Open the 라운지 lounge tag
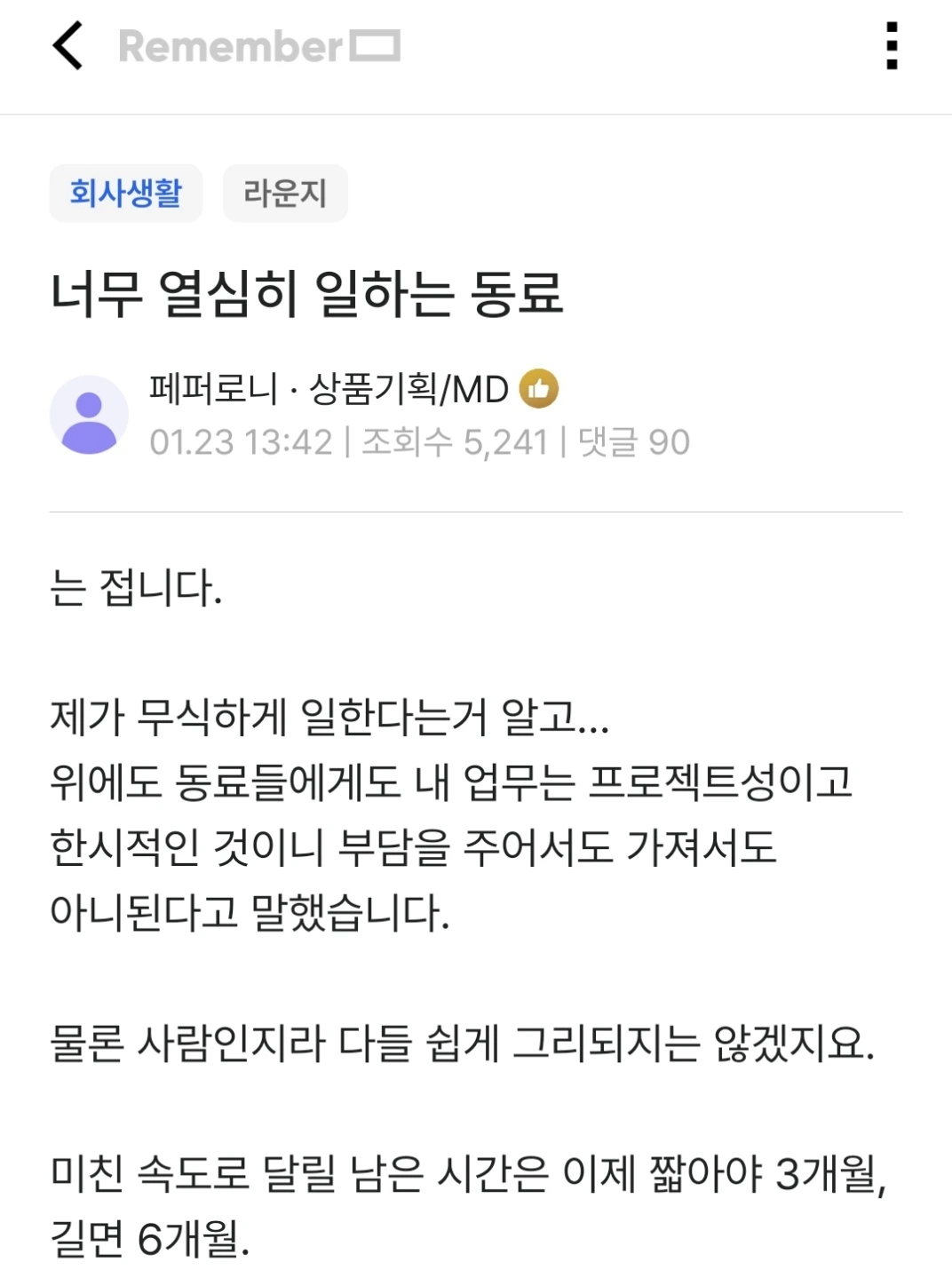 coord(285,192)
